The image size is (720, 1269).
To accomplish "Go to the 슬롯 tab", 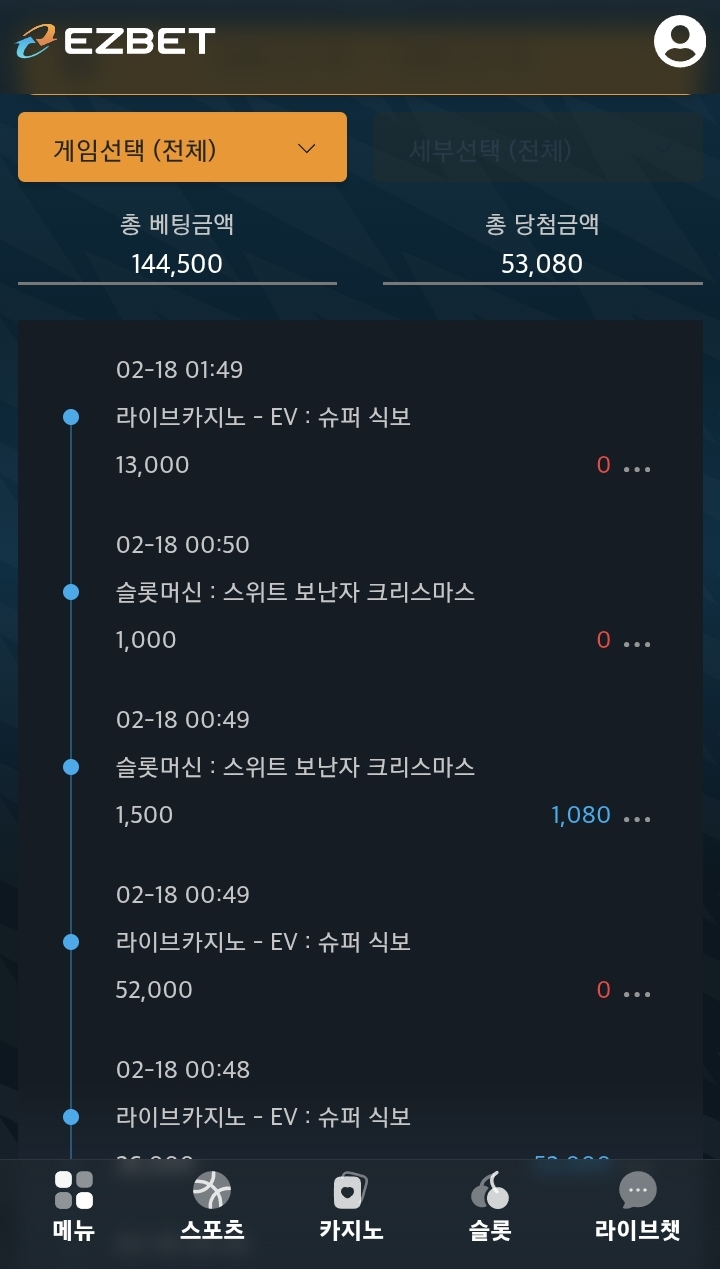I will [490, 1205].
